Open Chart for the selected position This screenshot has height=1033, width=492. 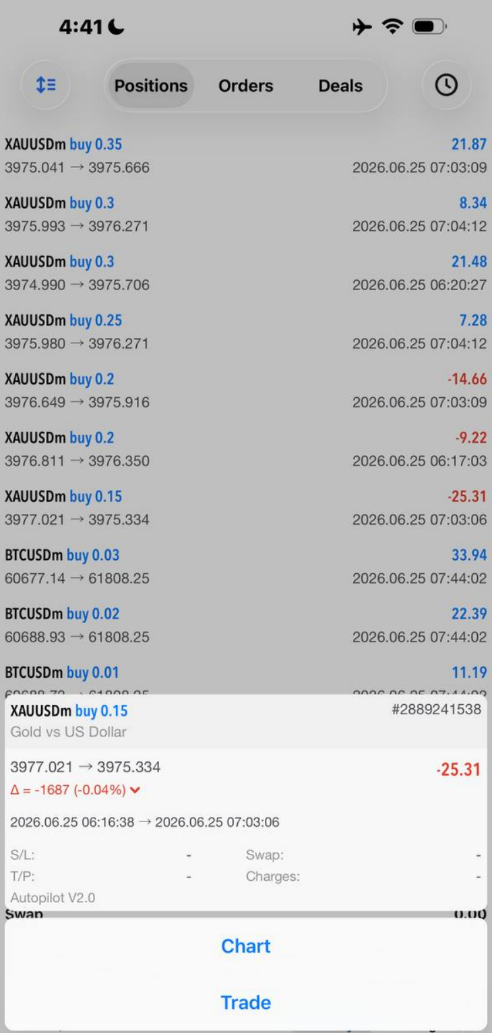coord(246,946)
